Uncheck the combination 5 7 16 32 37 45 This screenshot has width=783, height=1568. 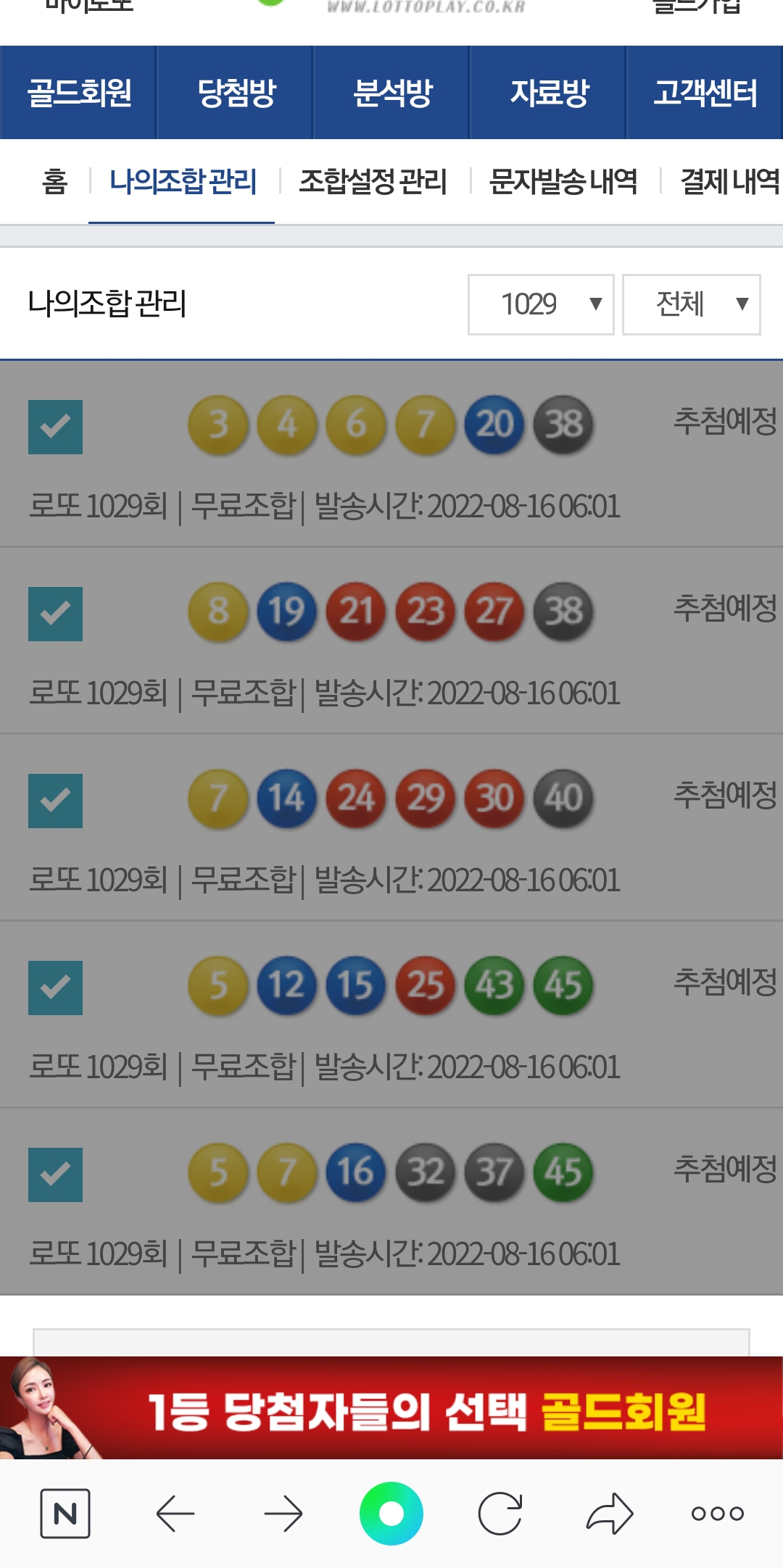[55, 1175]
